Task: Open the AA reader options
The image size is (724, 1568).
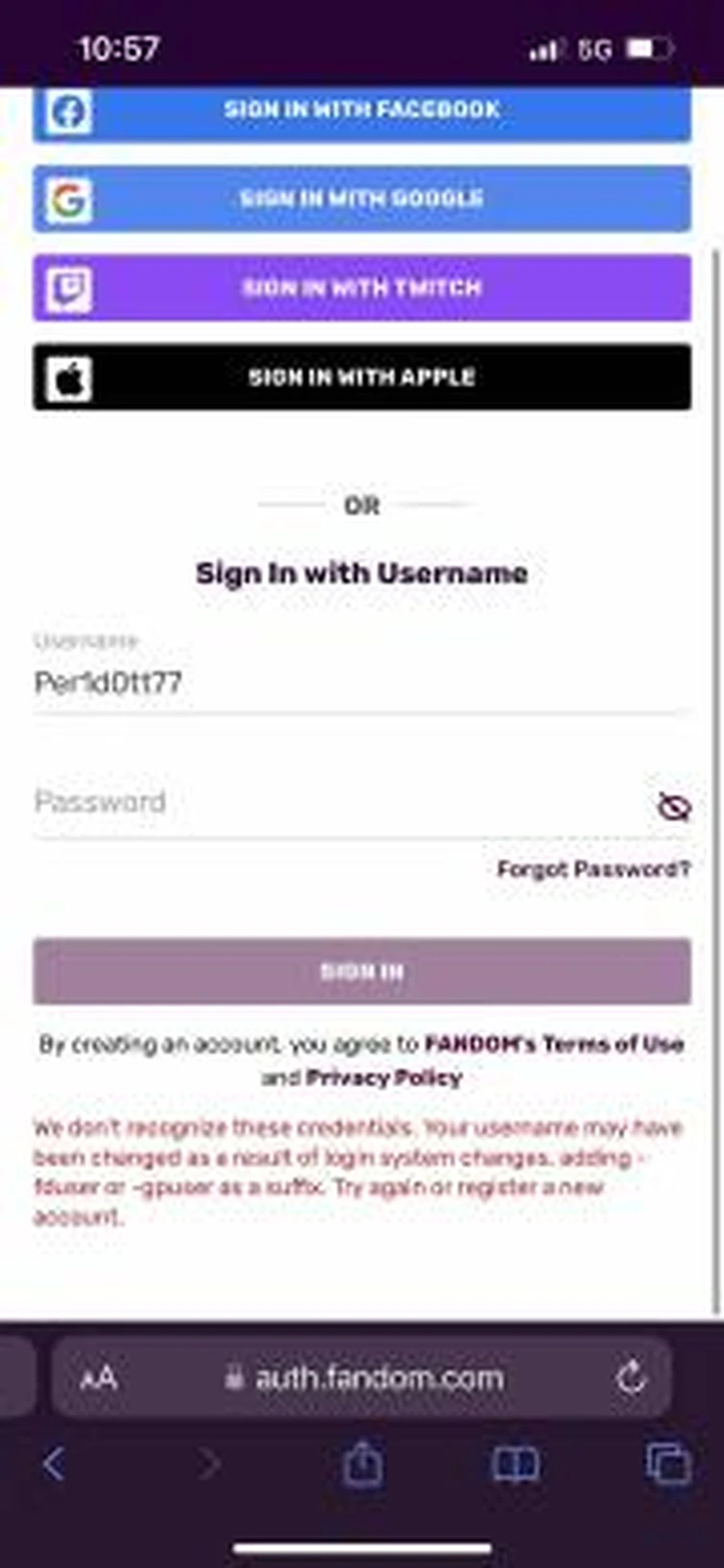Action: tap(99, 1378)
